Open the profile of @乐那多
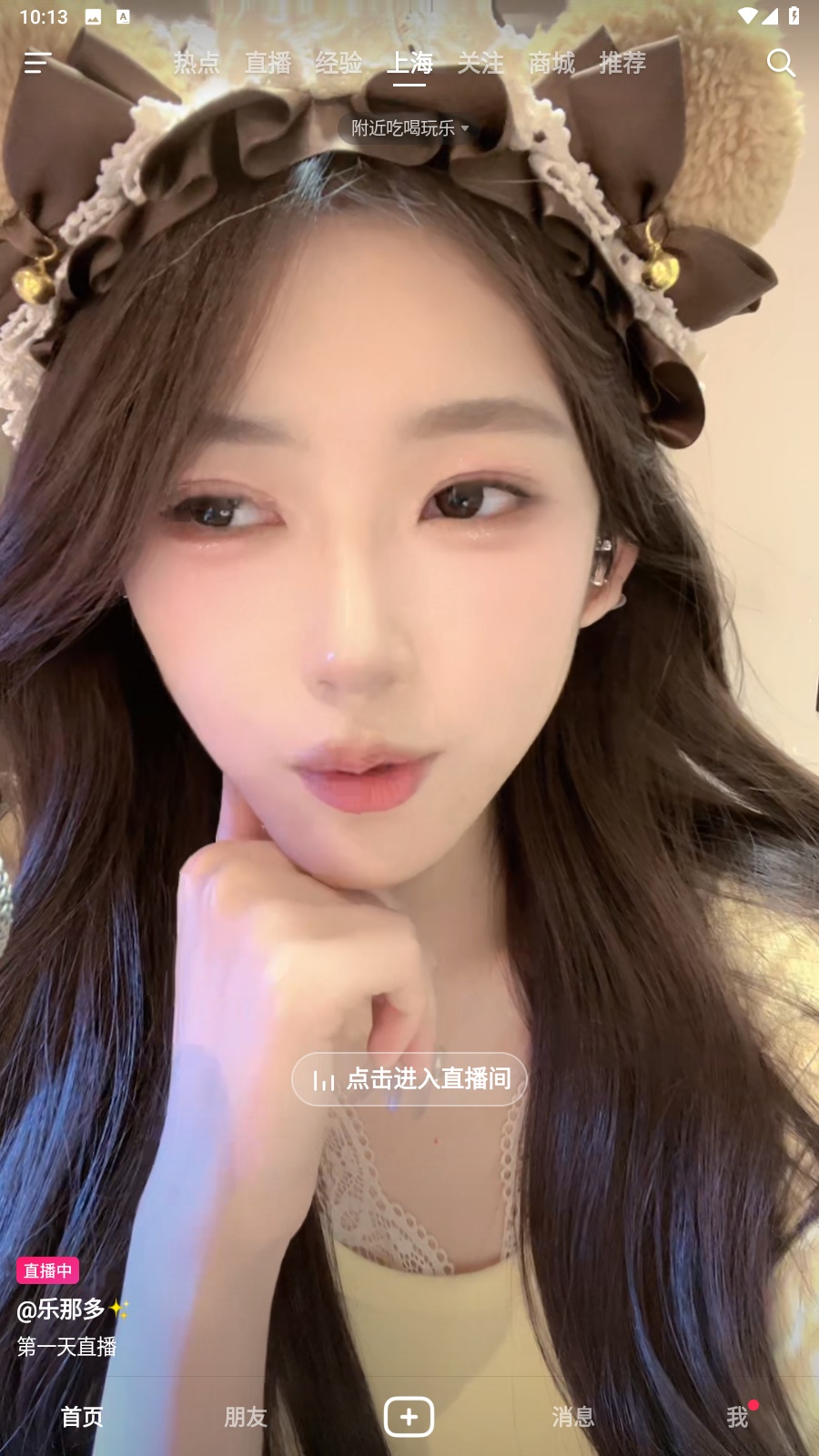Viewport: 819px width, 1456px height. (x=62, y=1309)
